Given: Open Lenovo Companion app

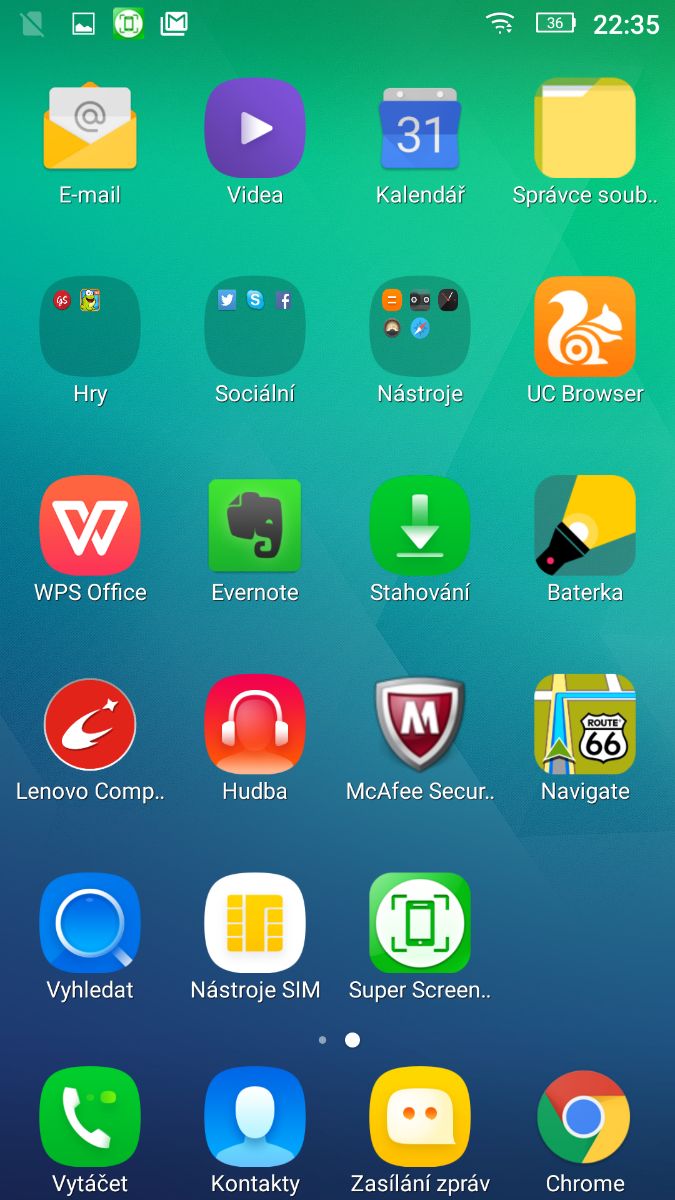Looking at the screenshot, I should 90,724.
